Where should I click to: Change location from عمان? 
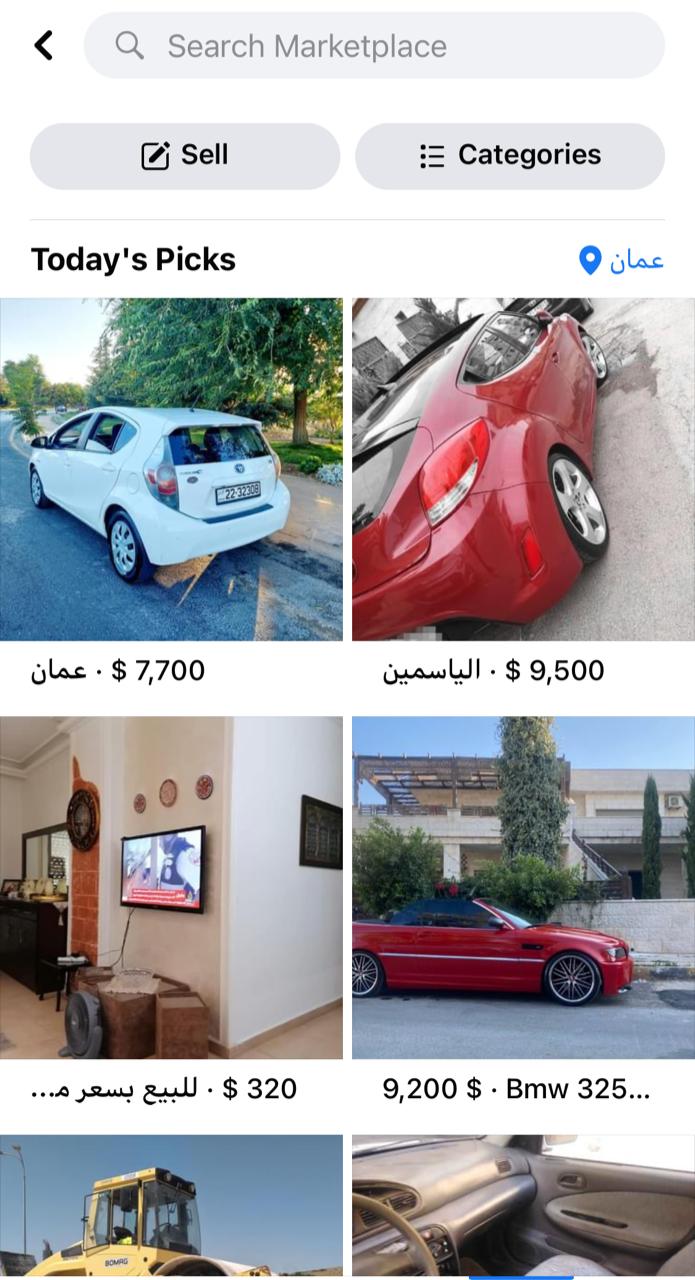point(622,260)
